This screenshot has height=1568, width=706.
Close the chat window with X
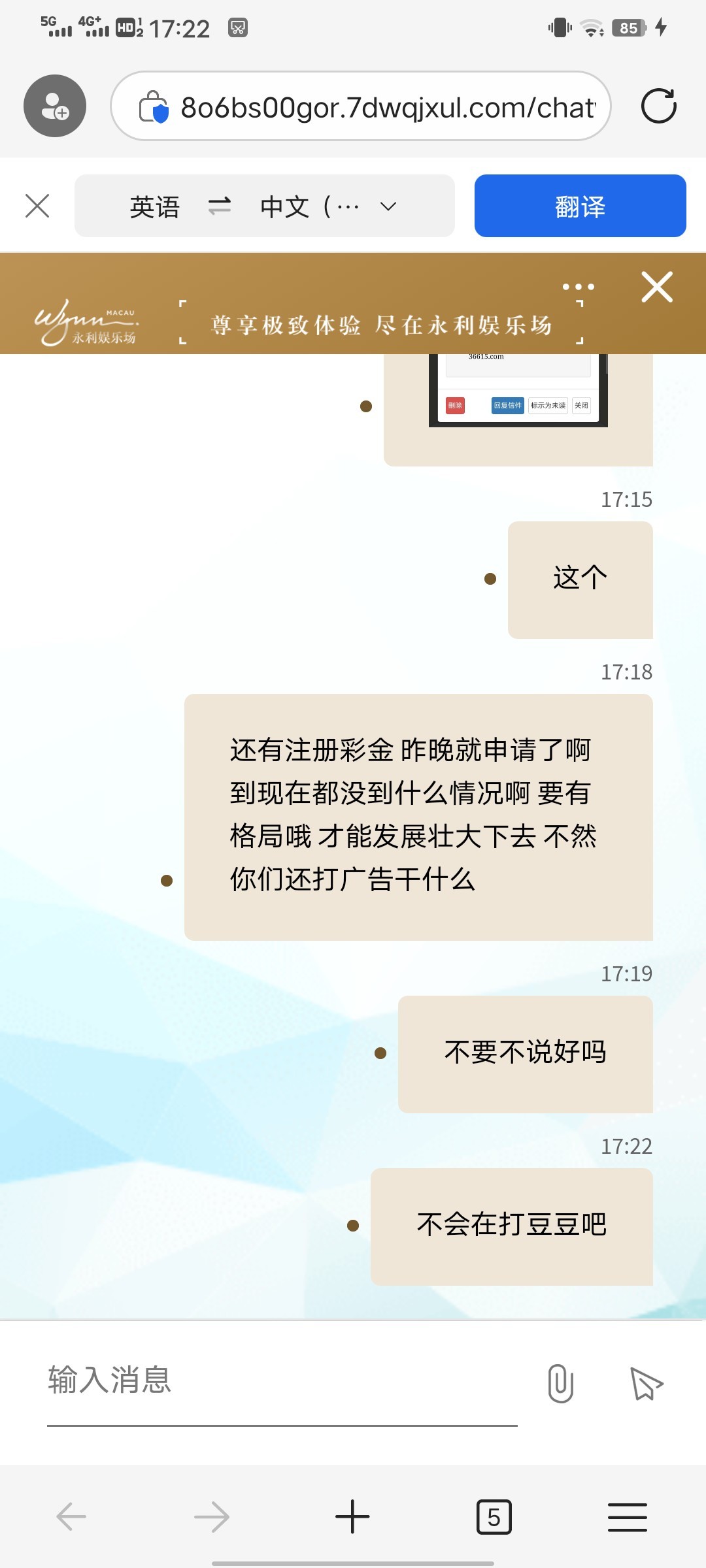click(x=657, y=287)
